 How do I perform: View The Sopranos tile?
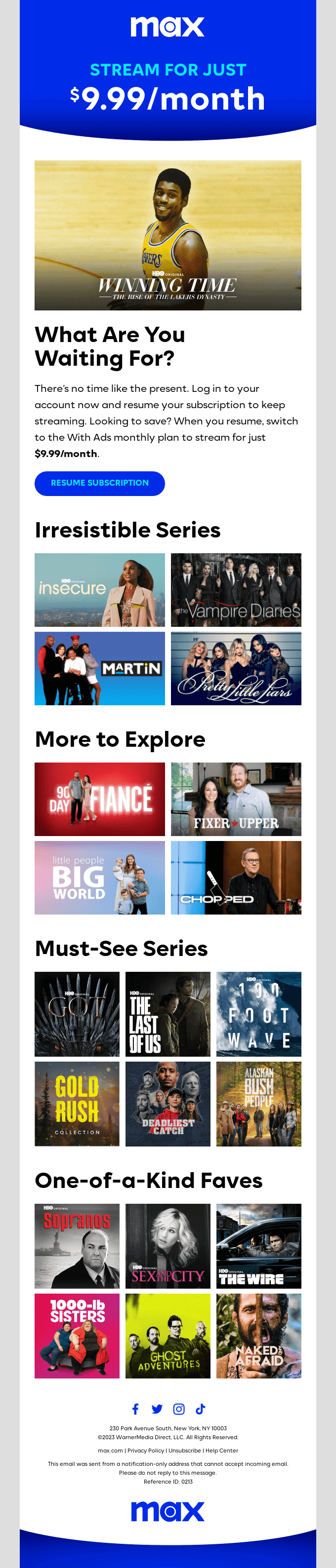(x=77, y=1245)
